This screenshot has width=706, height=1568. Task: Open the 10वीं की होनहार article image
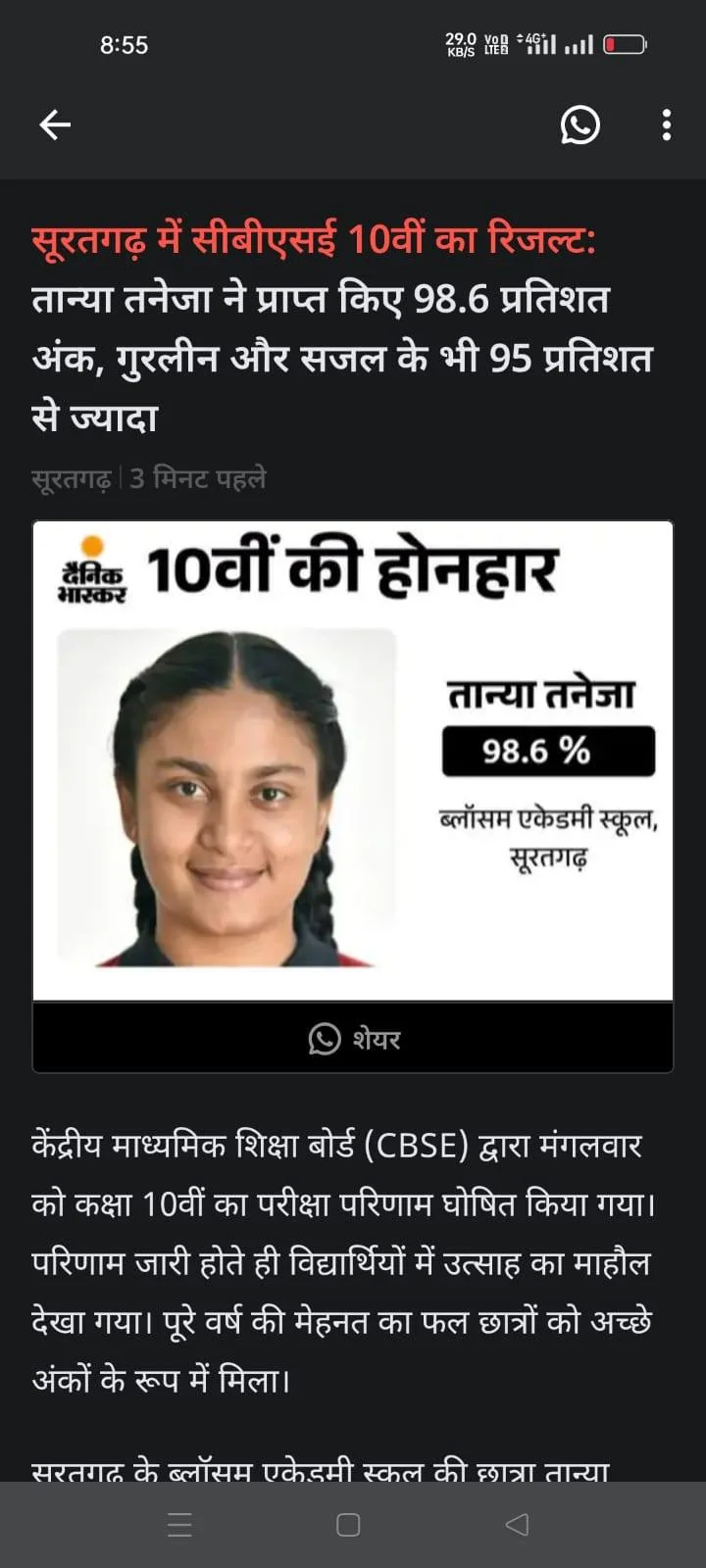tap(353, 760)
